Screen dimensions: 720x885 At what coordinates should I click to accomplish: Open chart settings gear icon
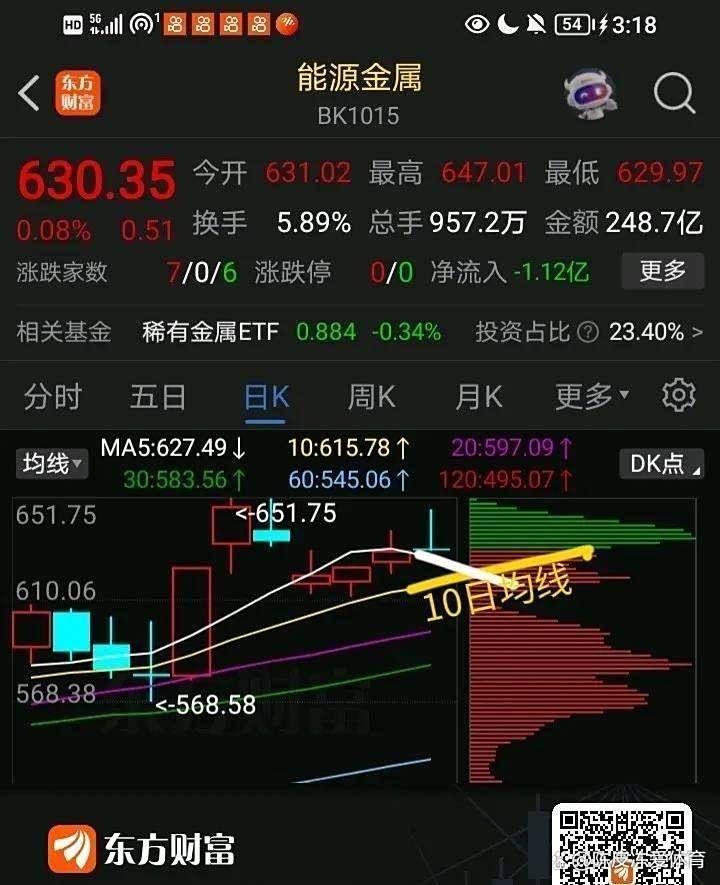tap(679, 396)
